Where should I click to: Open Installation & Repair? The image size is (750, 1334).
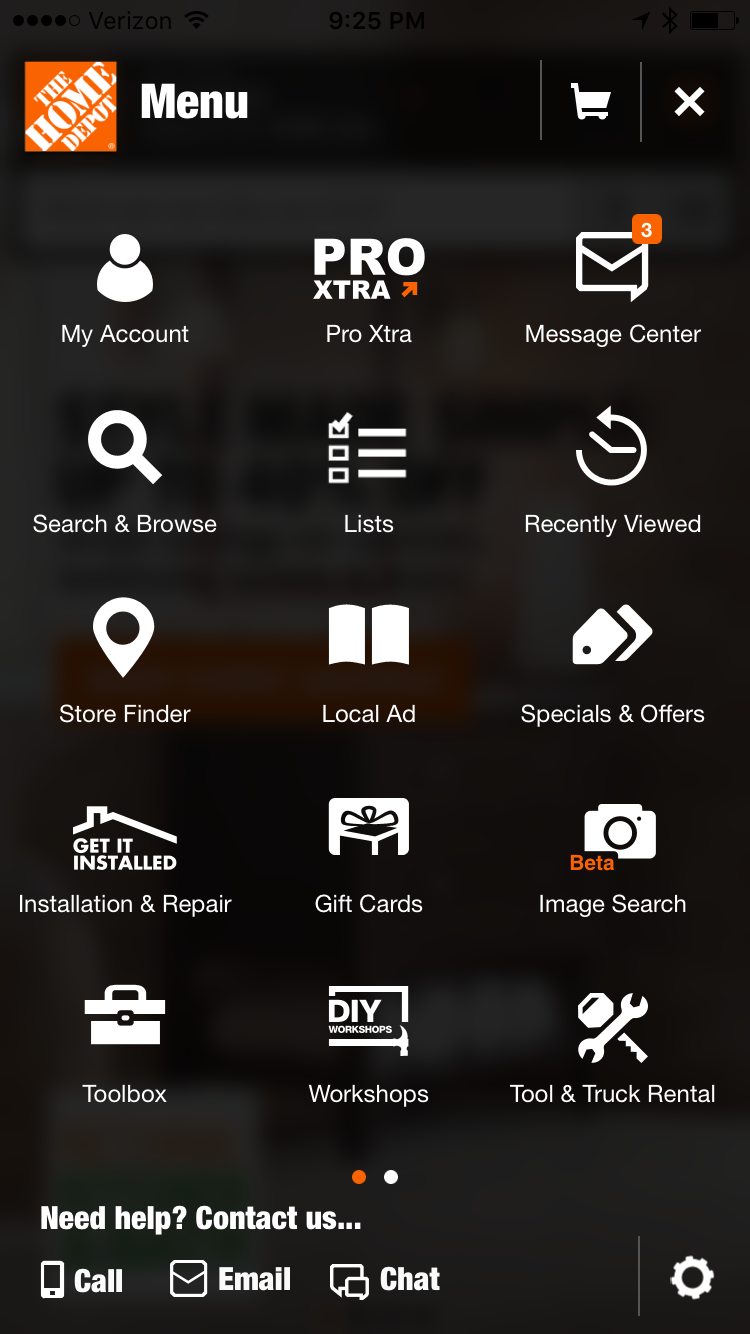(124, 855)
